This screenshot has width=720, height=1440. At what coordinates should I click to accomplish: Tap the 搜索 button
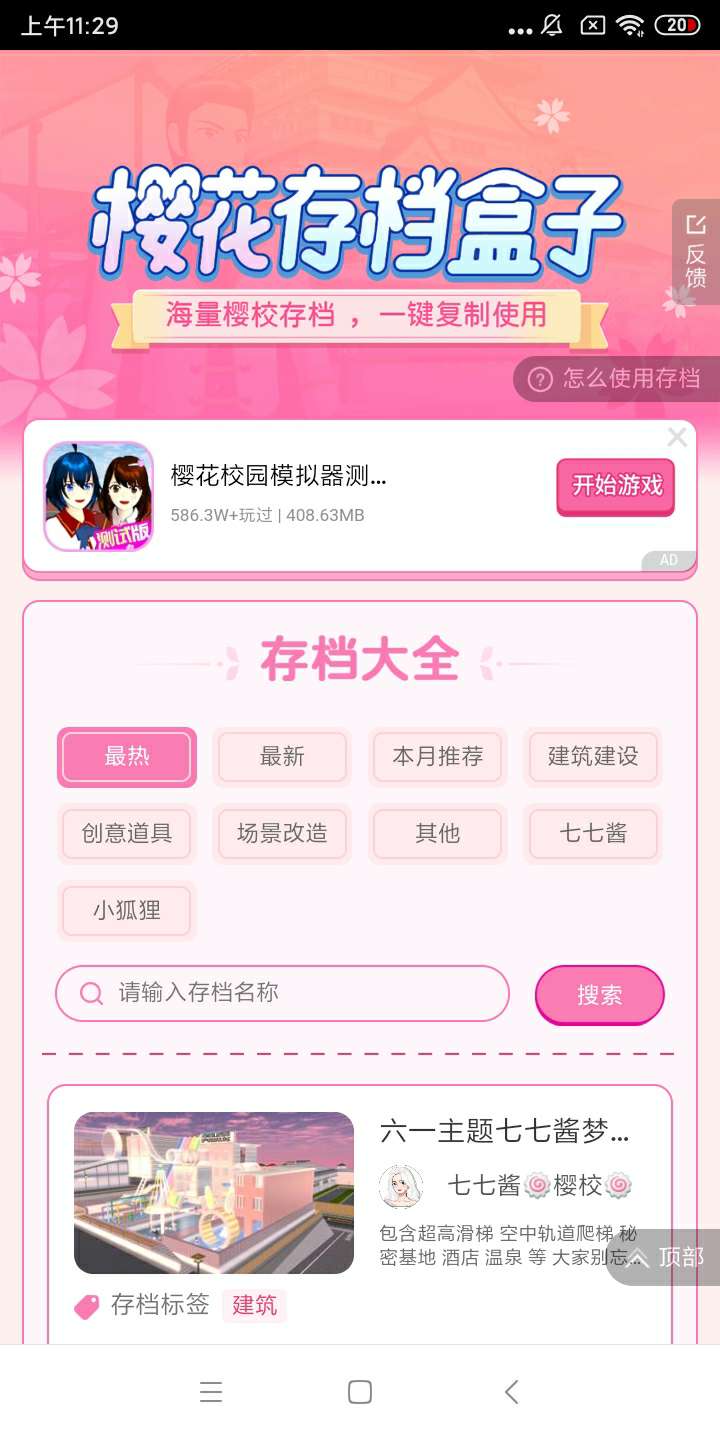600,995
